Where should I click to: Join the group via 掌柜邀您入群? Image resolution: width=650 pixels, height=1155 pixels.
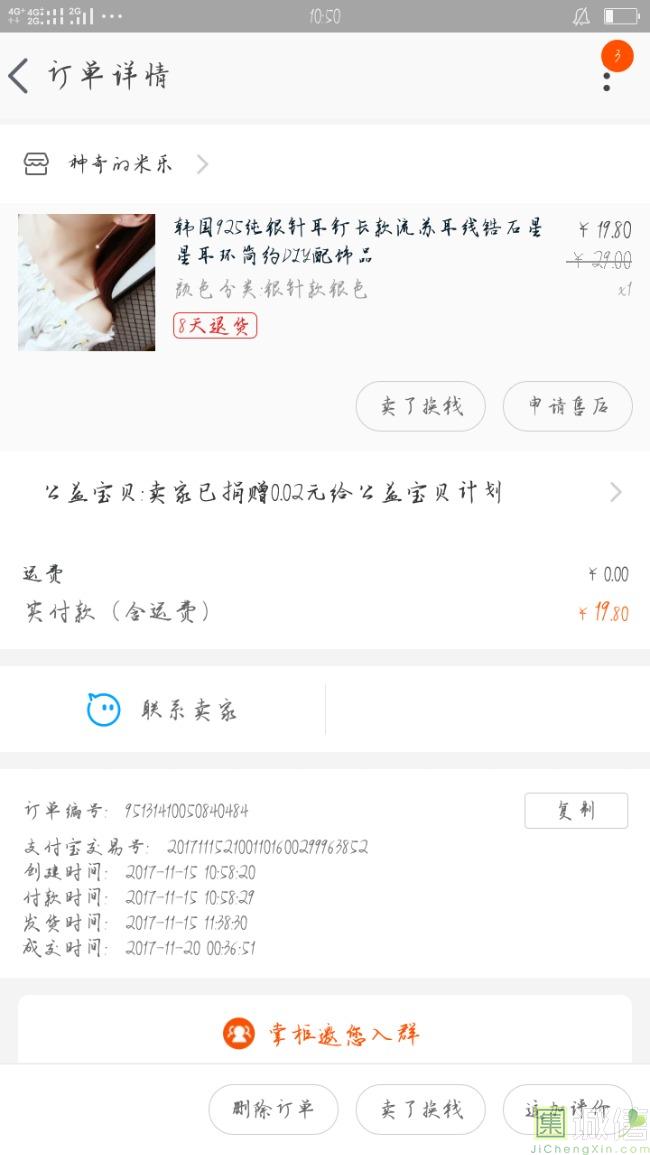coord(324,1032)
